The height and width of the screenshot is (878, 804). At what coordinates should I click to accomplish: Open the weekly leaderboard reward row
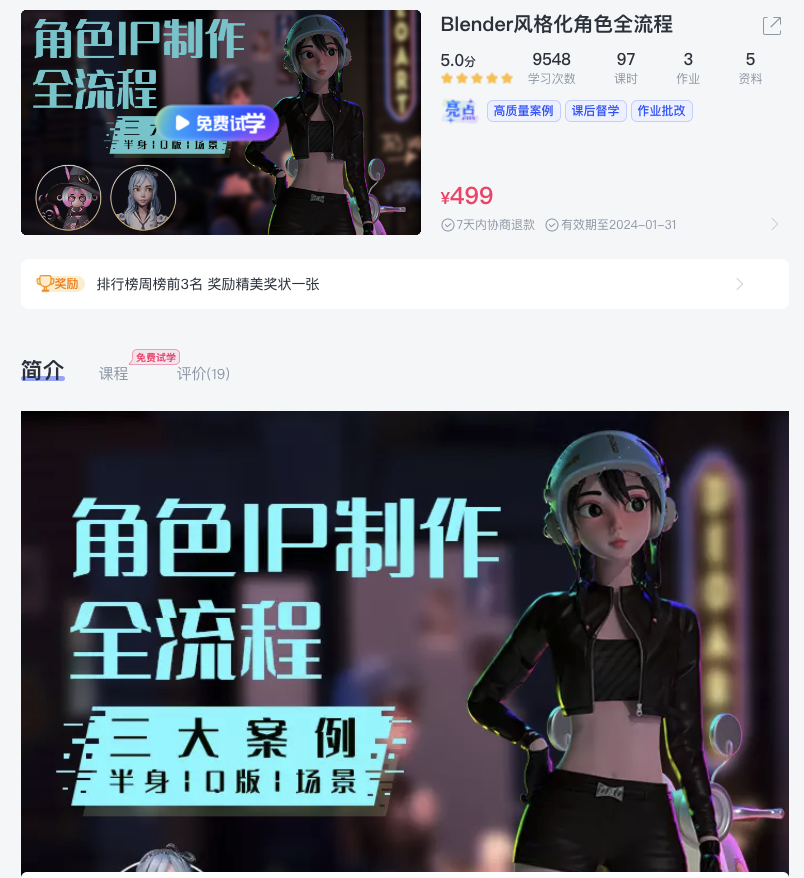click(x=404, y=284)
